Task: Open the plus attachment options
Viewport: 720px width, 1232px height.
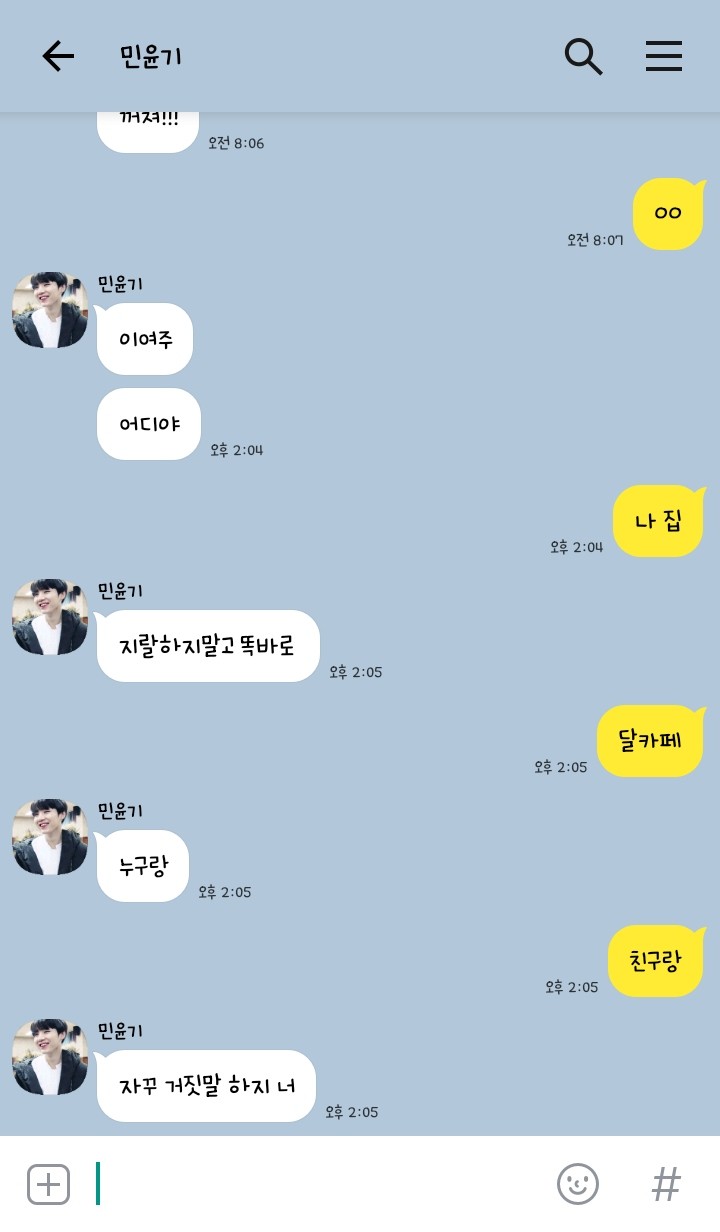Action: tap(48, 1184)
